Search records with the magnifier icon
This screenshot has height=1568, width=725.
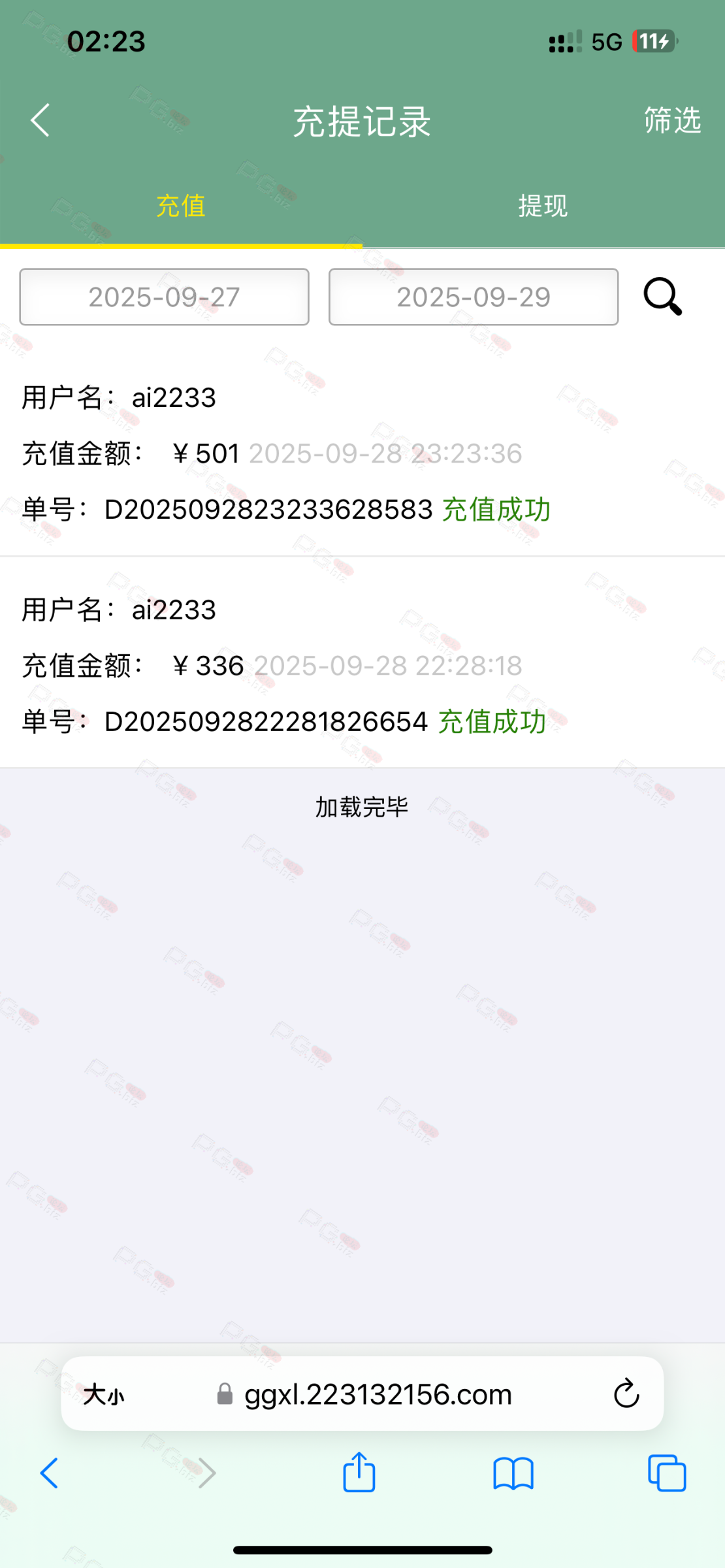(662, 297)
